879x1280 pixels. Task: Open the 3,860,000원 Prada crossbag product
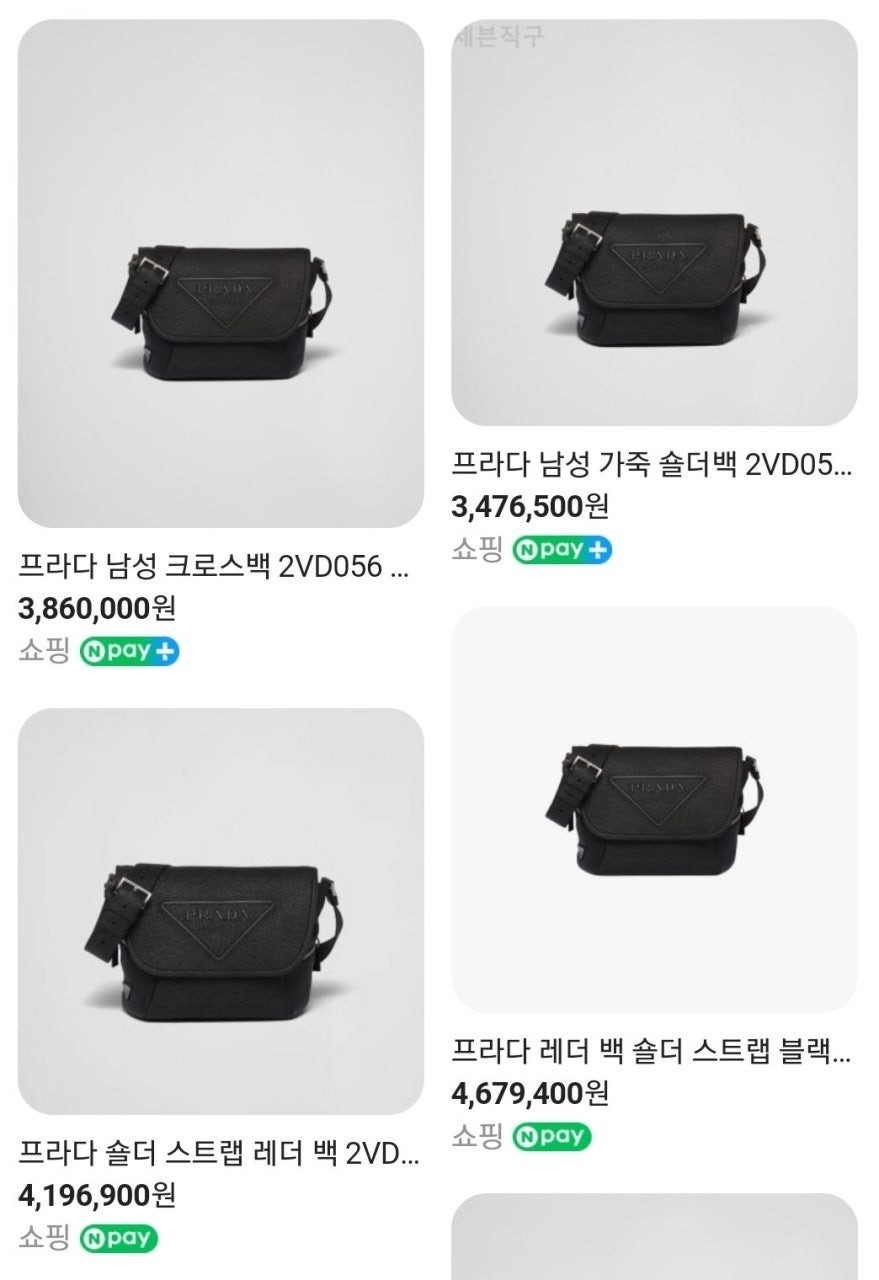[x=220, y=273]
